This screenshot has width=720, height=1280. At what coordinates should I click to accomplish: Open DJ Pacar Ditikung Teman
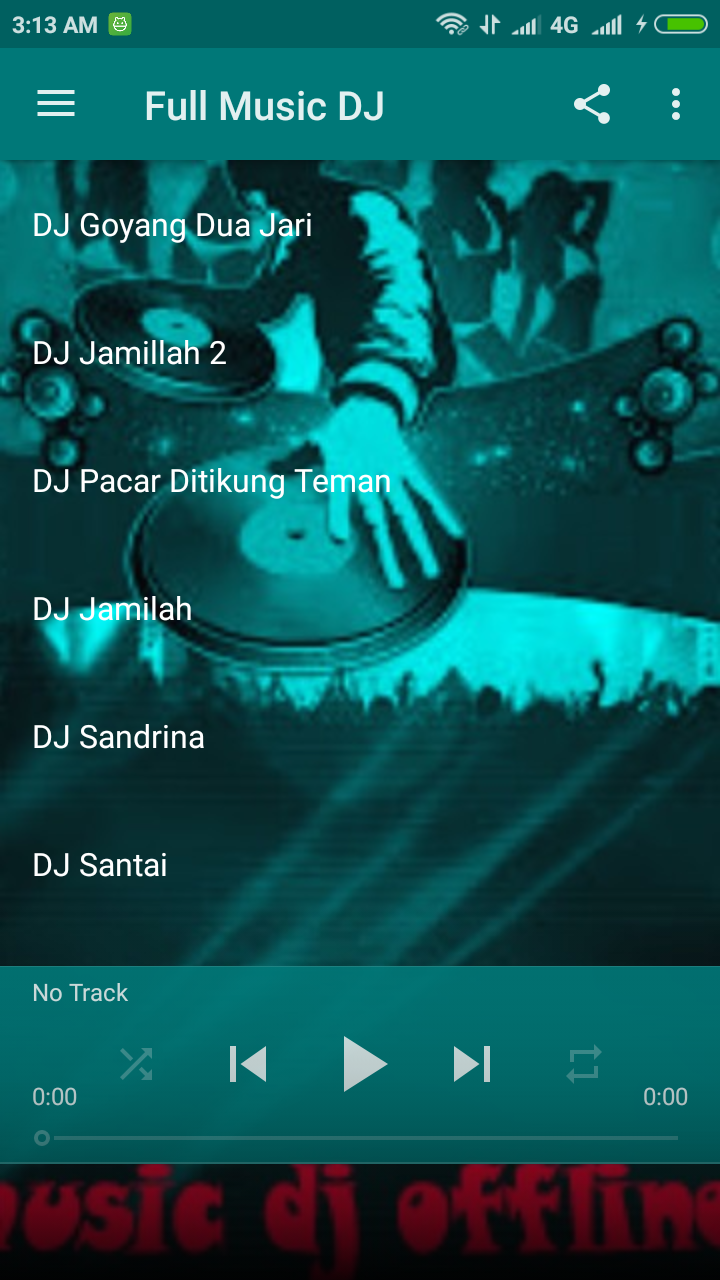point(360,481)
